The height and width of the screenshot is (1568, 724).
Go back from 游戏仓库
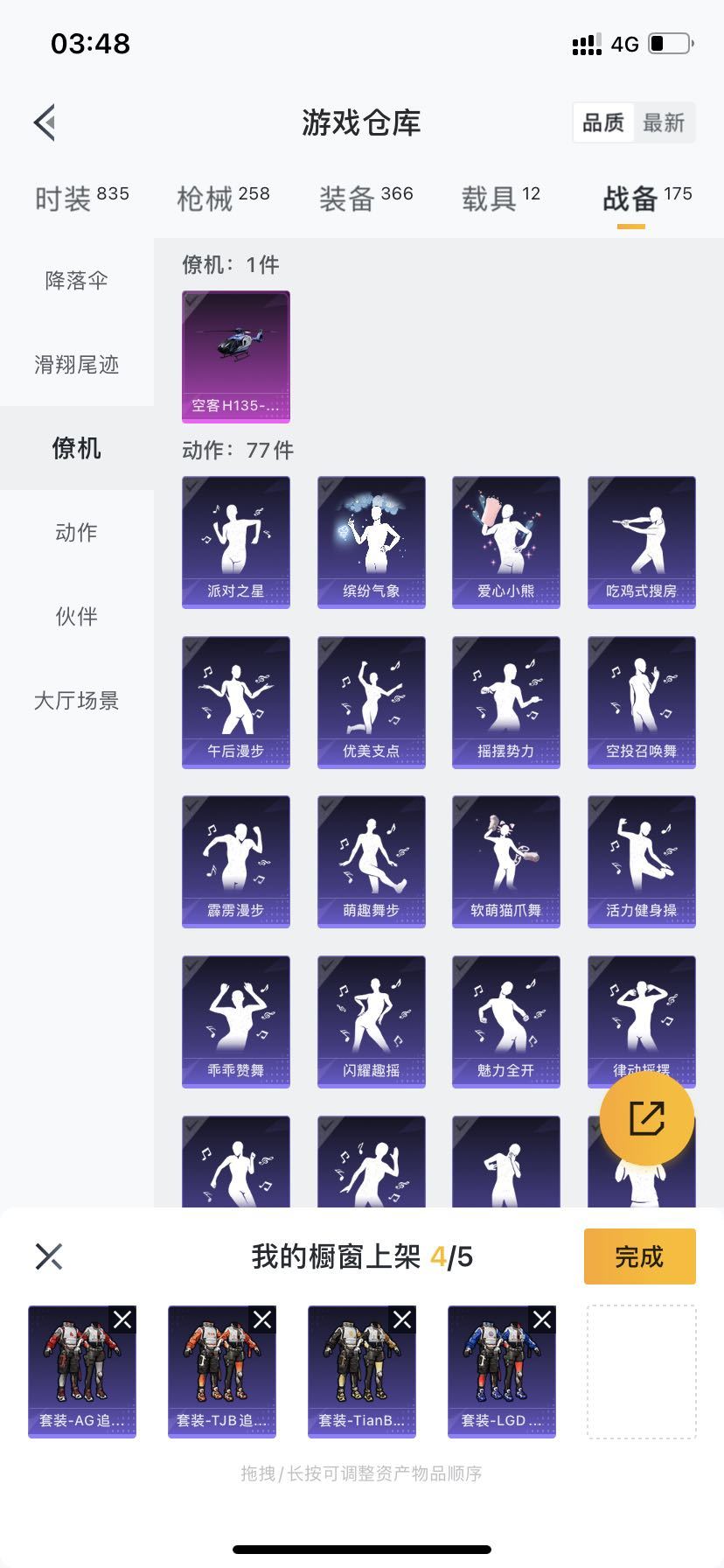(45, 122)
